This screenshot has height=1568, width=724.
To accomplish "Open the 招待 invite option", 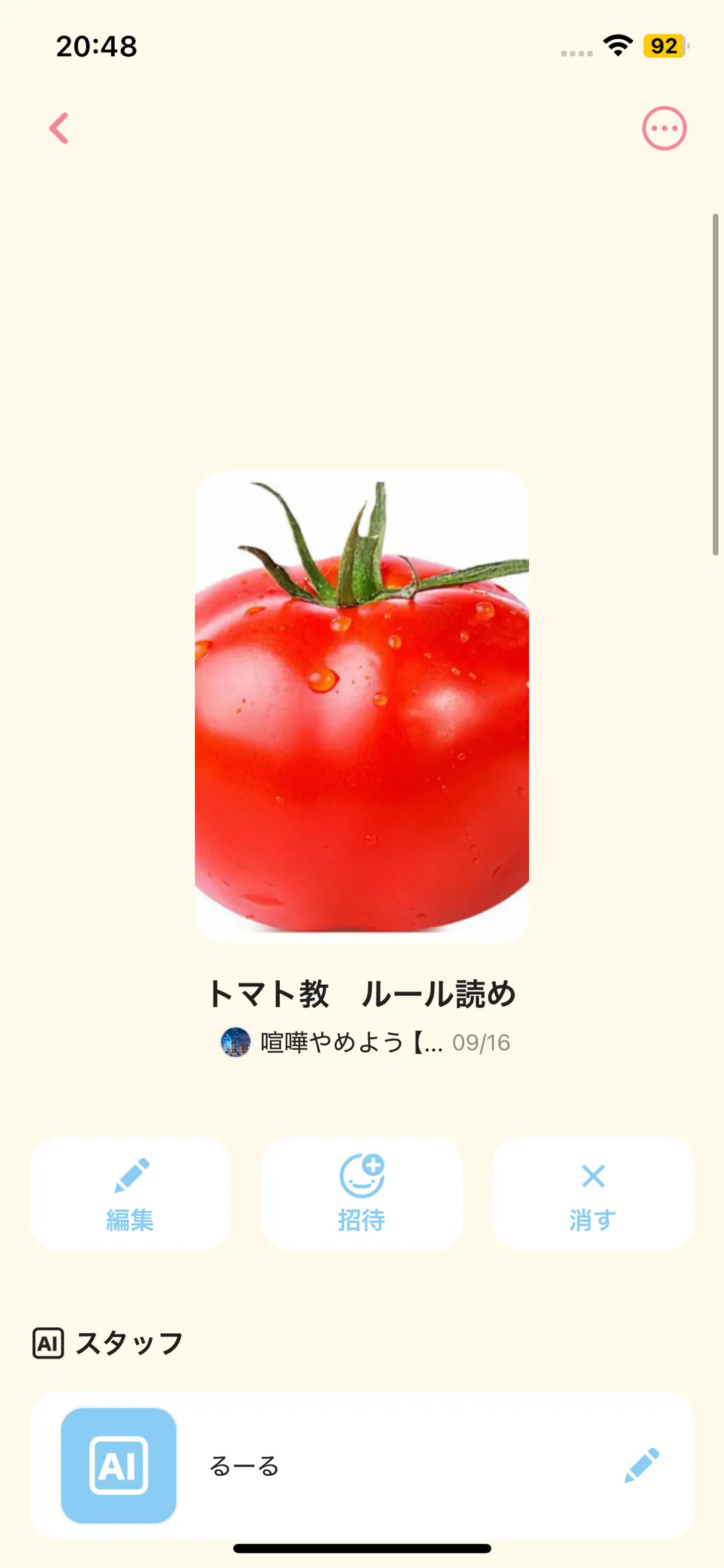I will (361, 1193).
